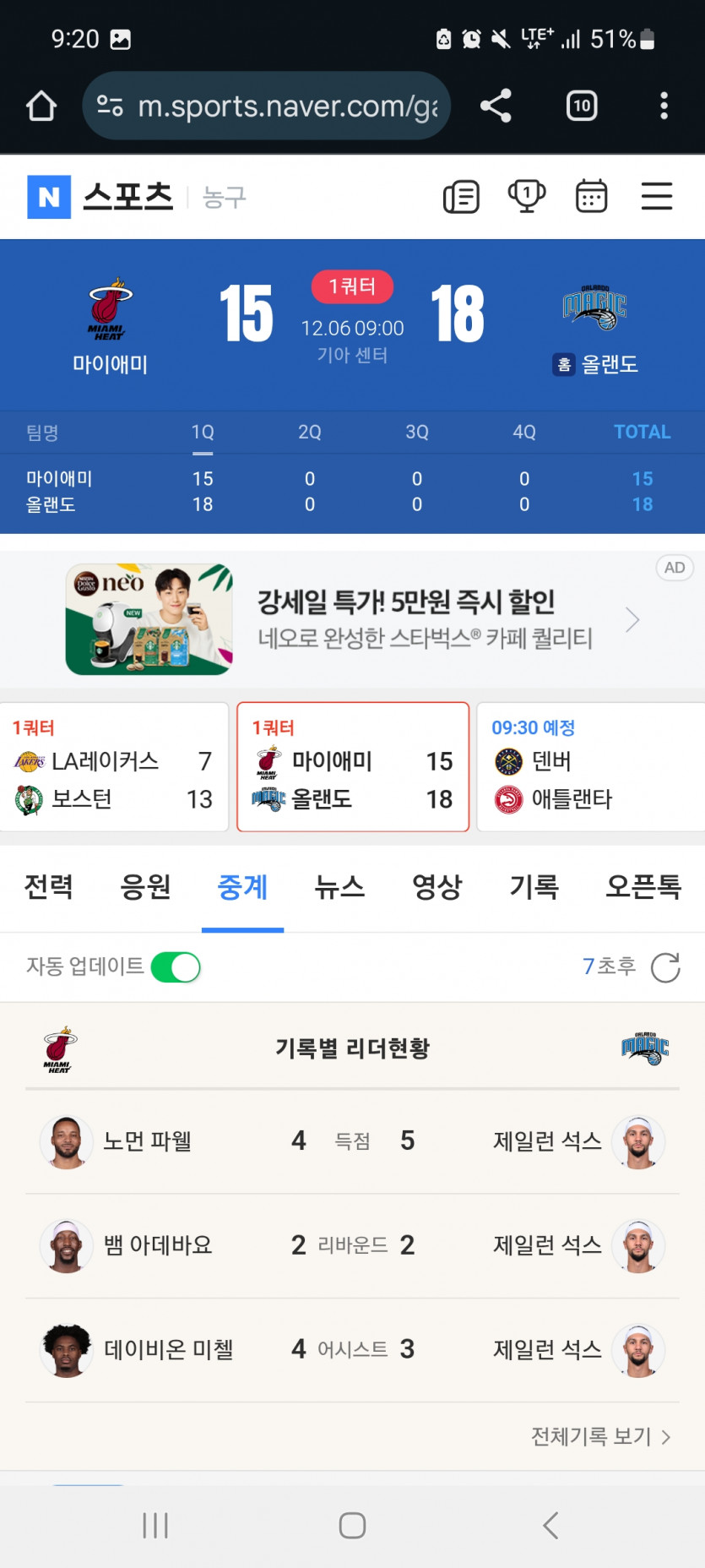Tap the browser home icon
Viewport: 705px width, 1568px height.
pyautogui.click(x=41, y=106)
